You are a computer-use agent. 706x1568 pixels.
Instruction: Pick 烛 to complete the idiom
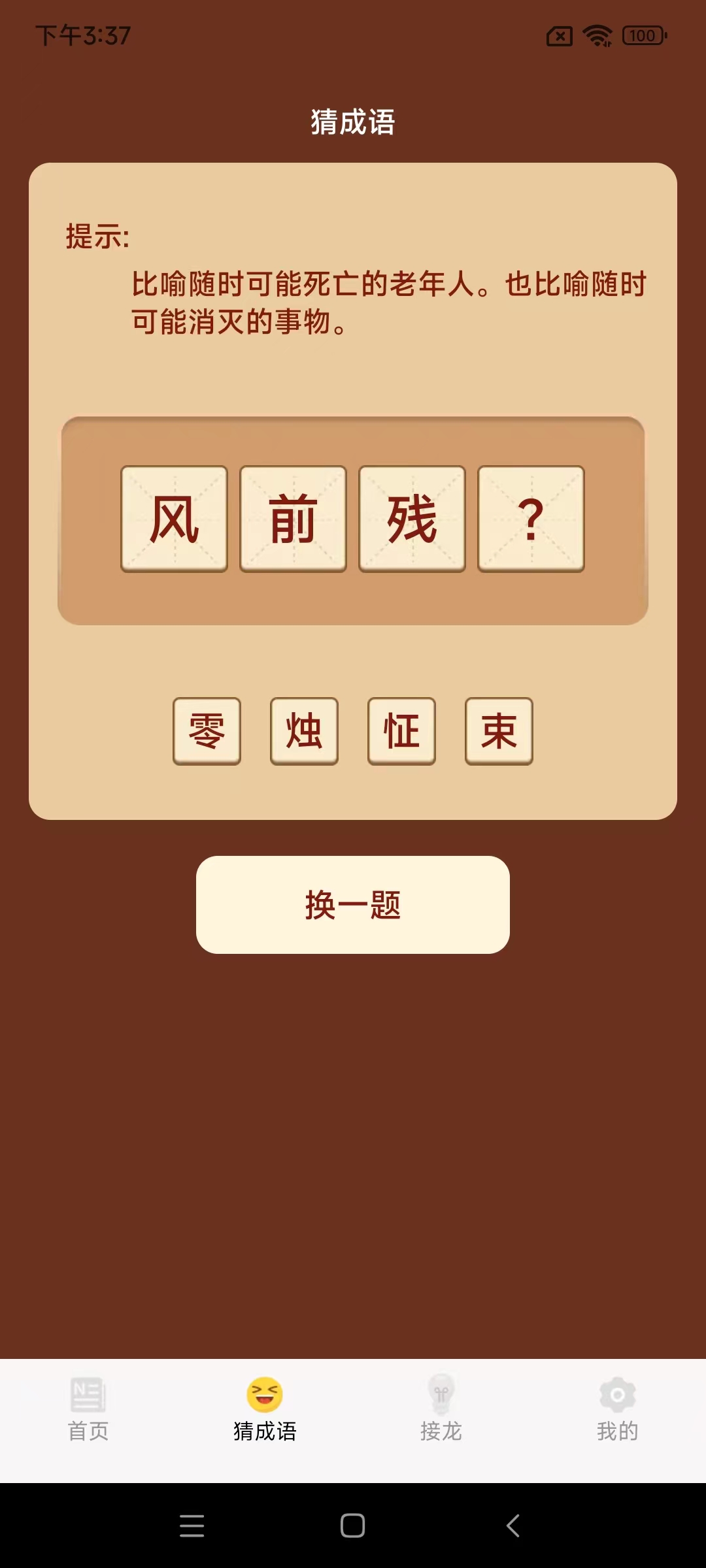click(304, 730)
